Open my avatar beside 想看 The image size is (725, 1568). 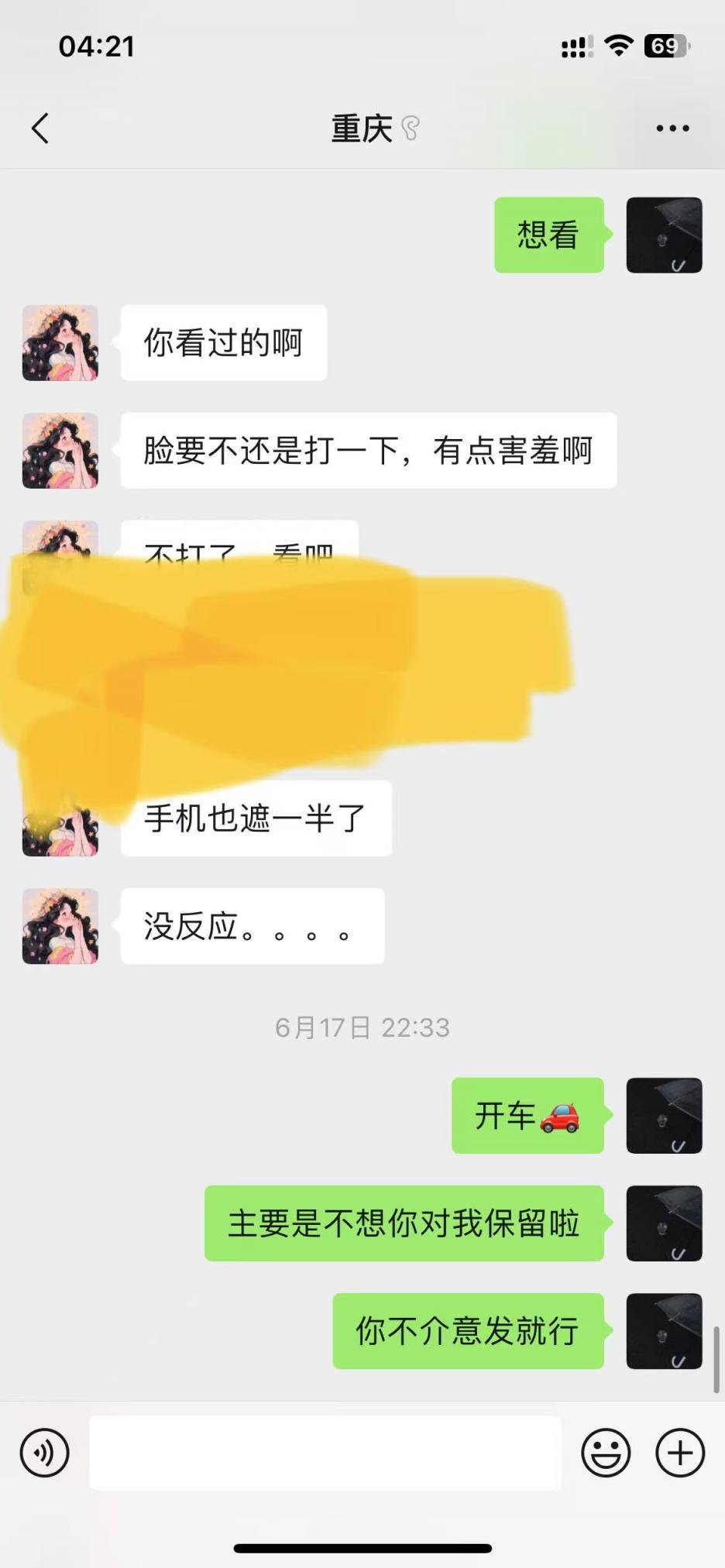[664, 235]
